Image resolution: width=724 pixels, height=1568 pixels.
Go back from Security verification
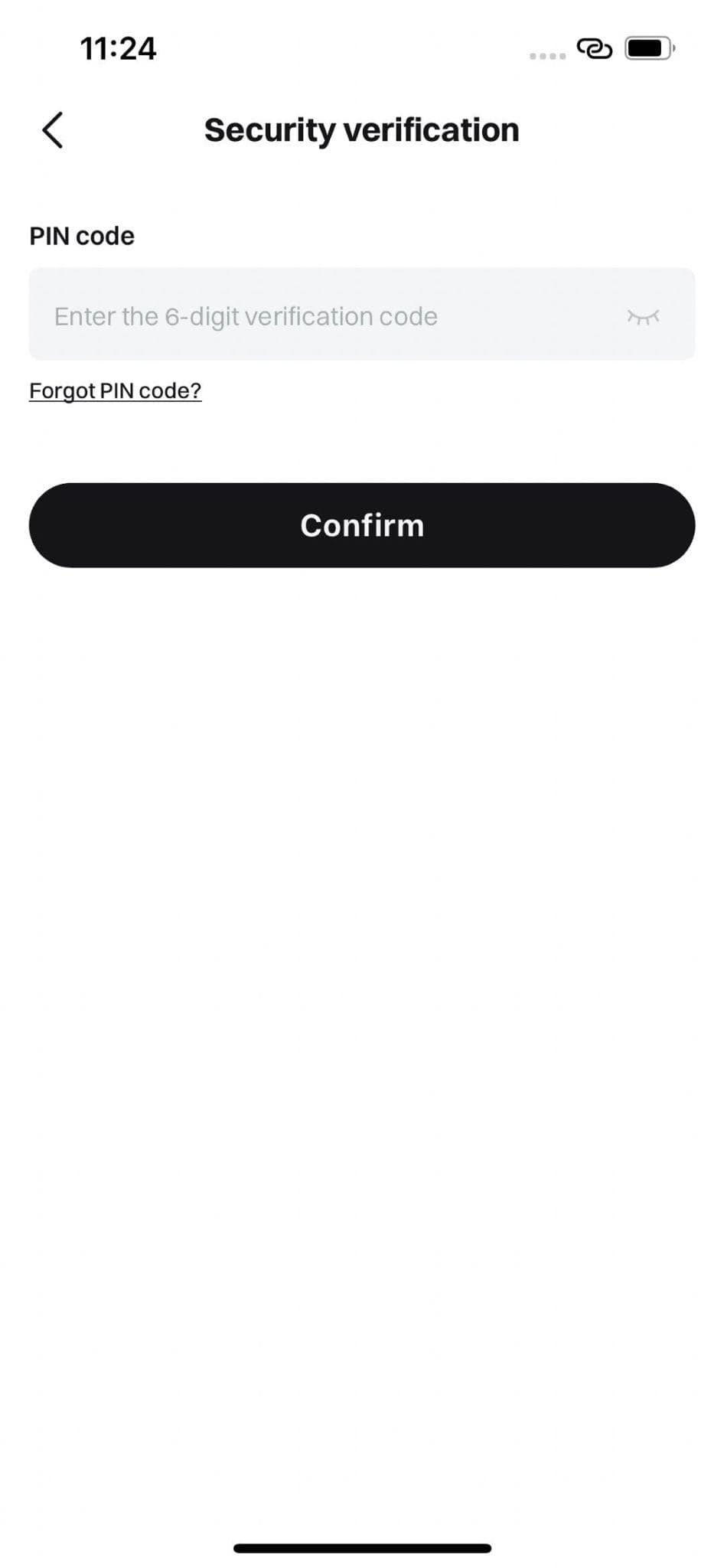pyautogui.click(x=52, y=129)
